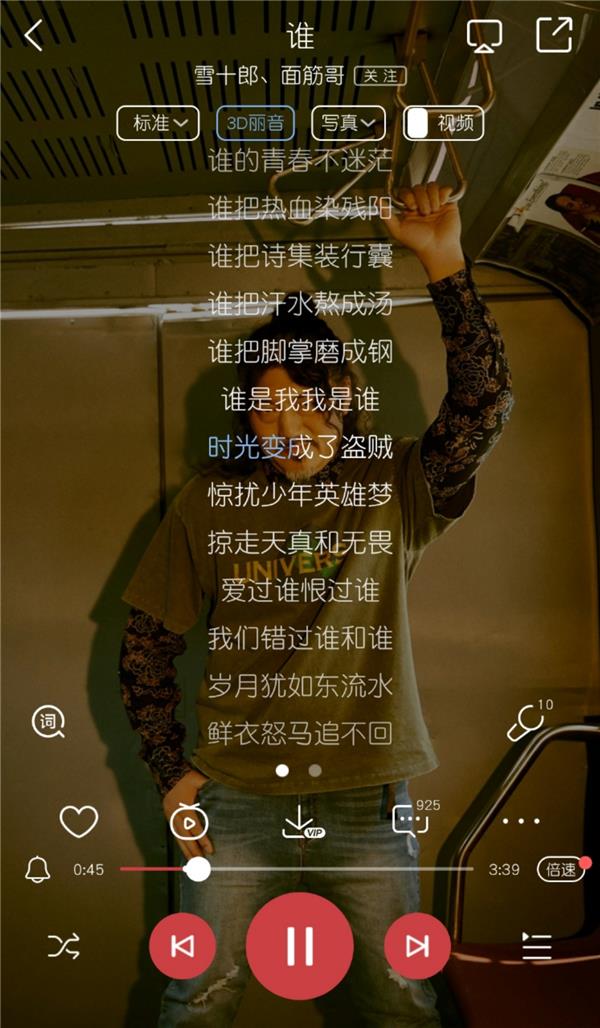Image resolution: width=600 pixels, height=1028 pixels.
Task: Change playback speed with 倍速
Action: pyautogui.click(x=560, y=869)
